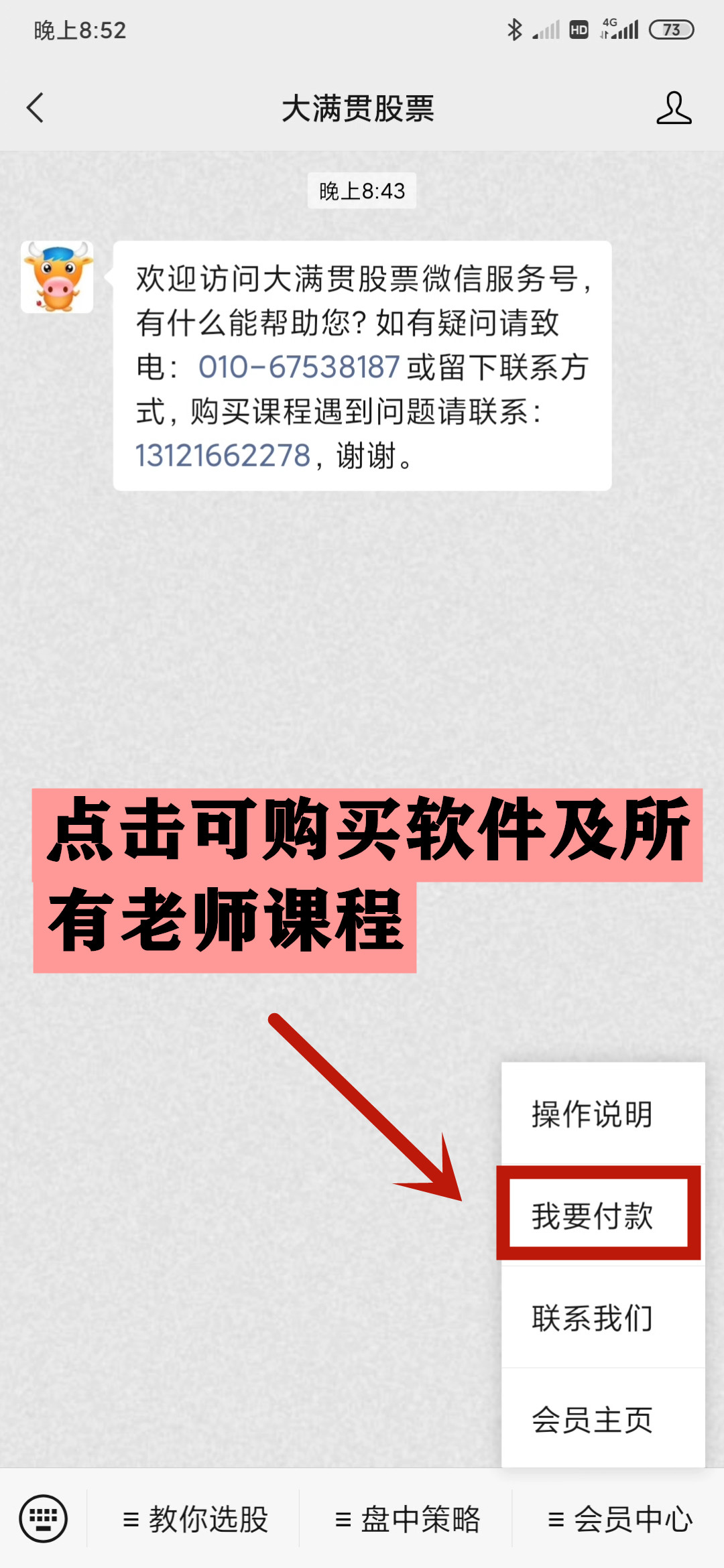Viewport: 724px width, 1568px height.
Task: Go back from 大满贯股票 chat
Action: 35,108
